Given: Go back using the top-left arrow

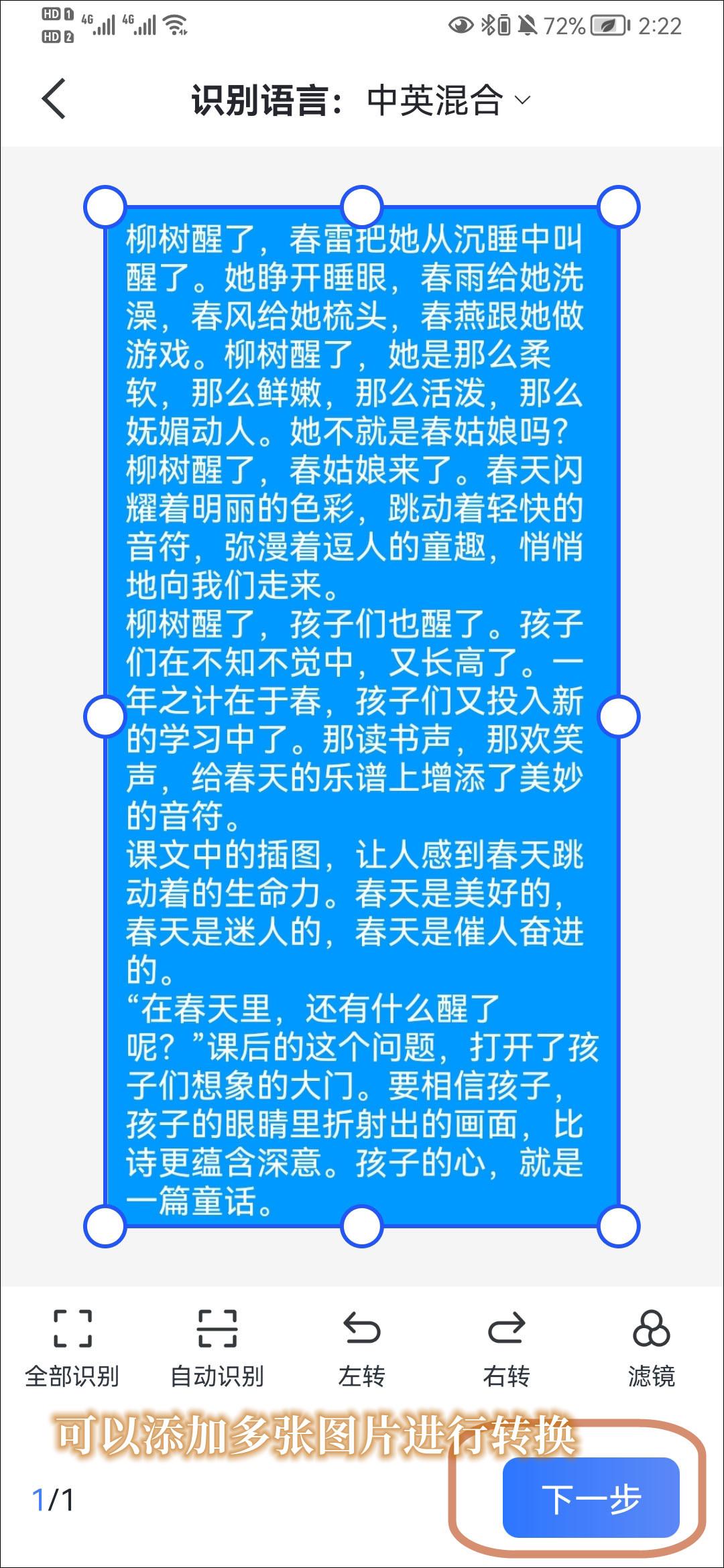Looking at the screenshot, I should (x=54, y=99).
